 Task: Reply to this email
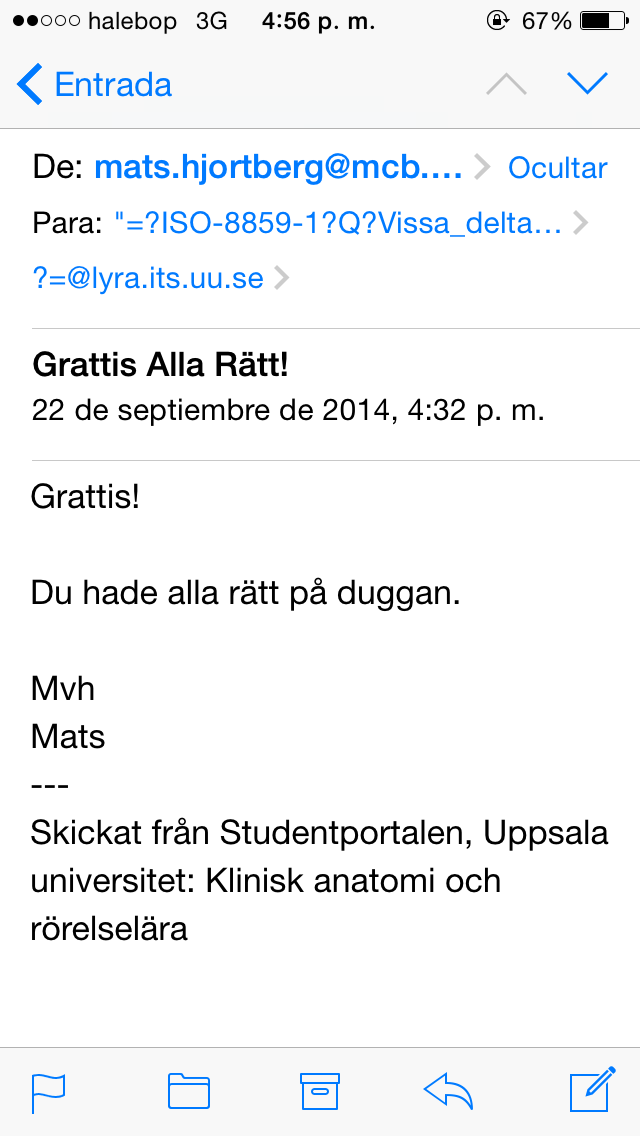449,1092
